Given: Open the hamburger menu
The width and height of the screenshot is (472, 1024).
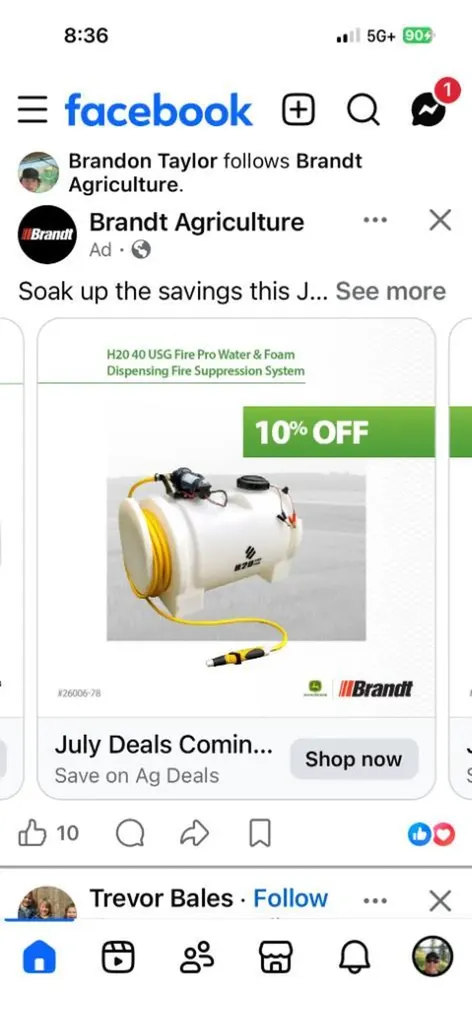Looking at the screenshot, I should (33, 110).
